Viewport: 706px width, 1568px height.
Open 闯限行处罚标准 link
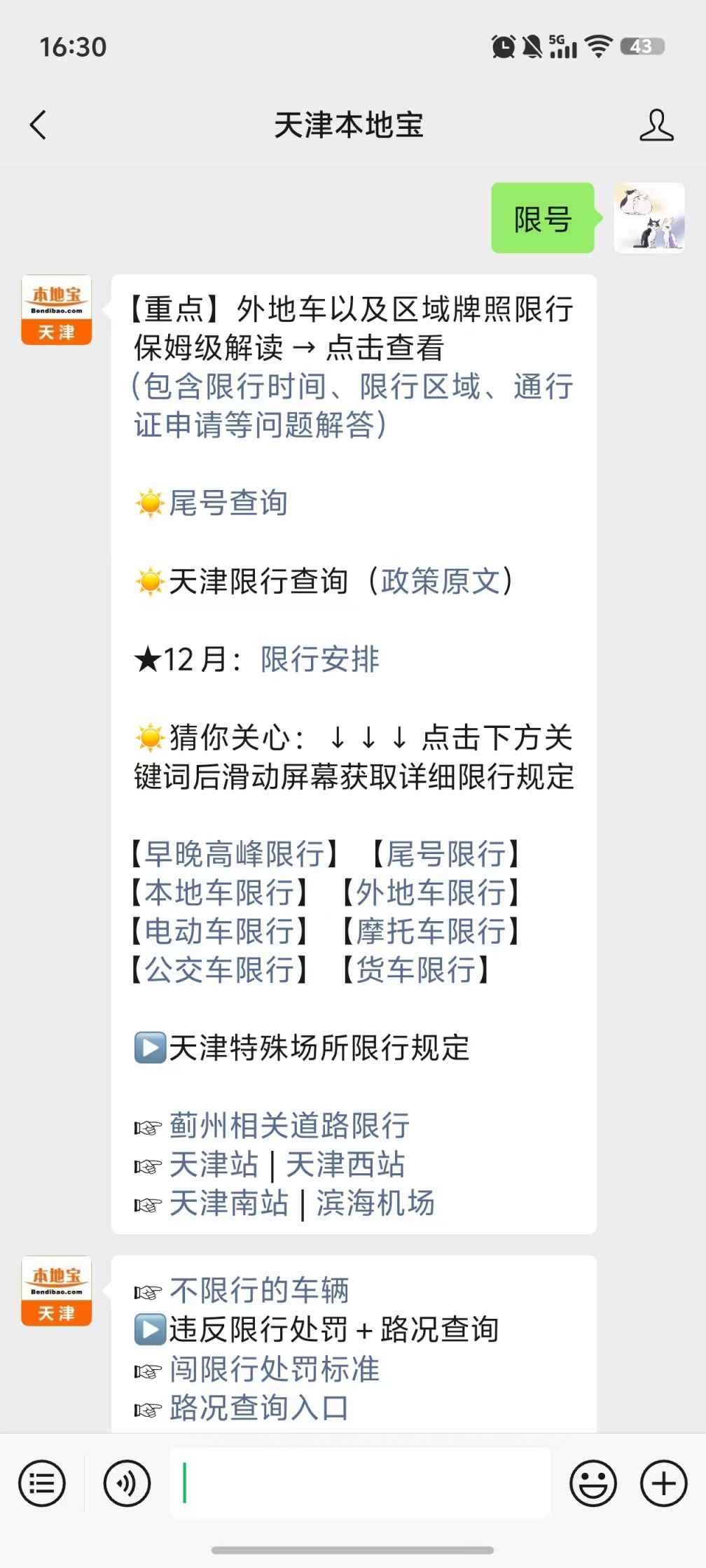(x=273, y=1370)
